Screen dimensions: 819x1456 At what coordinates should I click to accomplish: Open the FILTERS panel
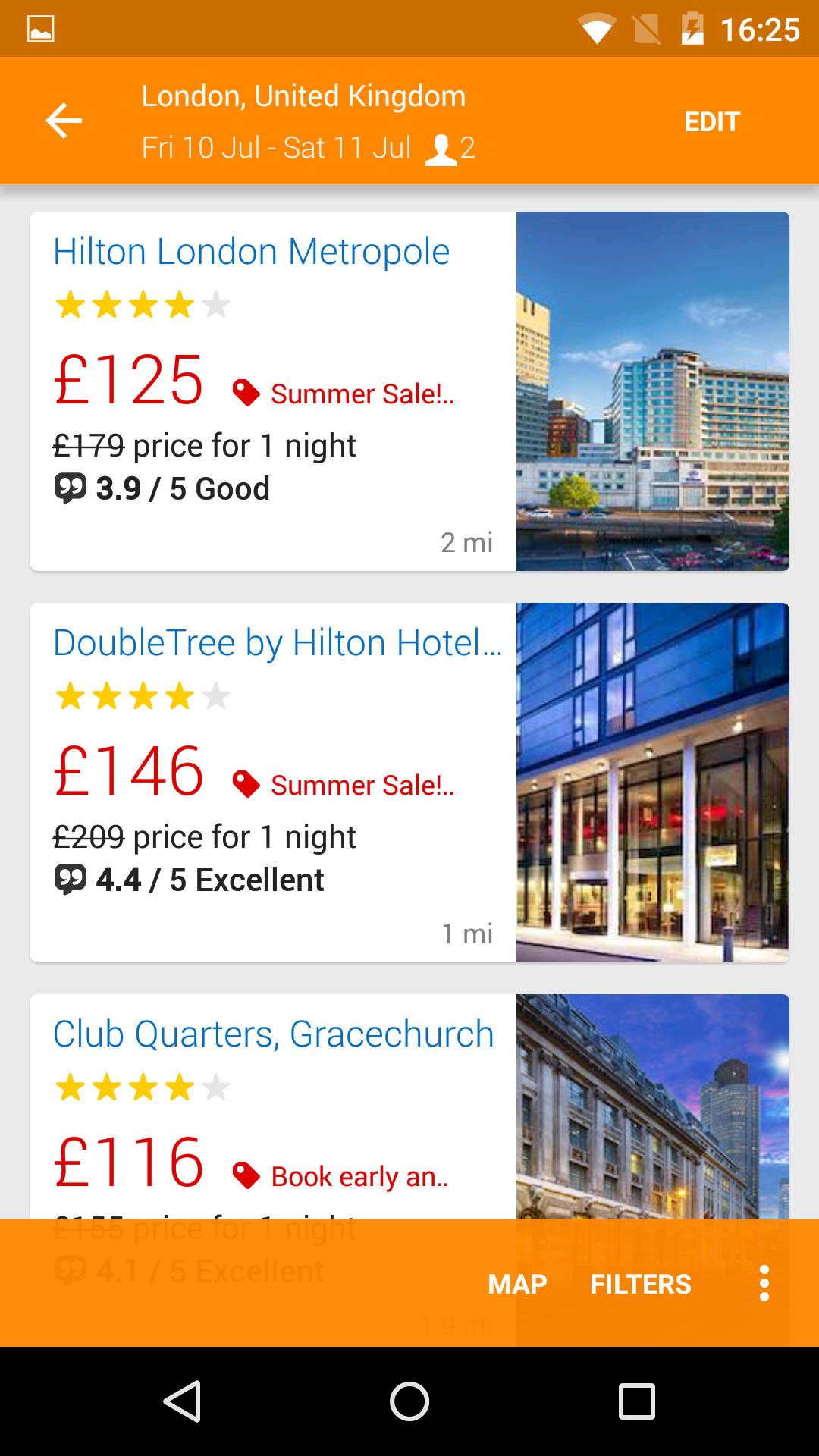(641, 1283)
